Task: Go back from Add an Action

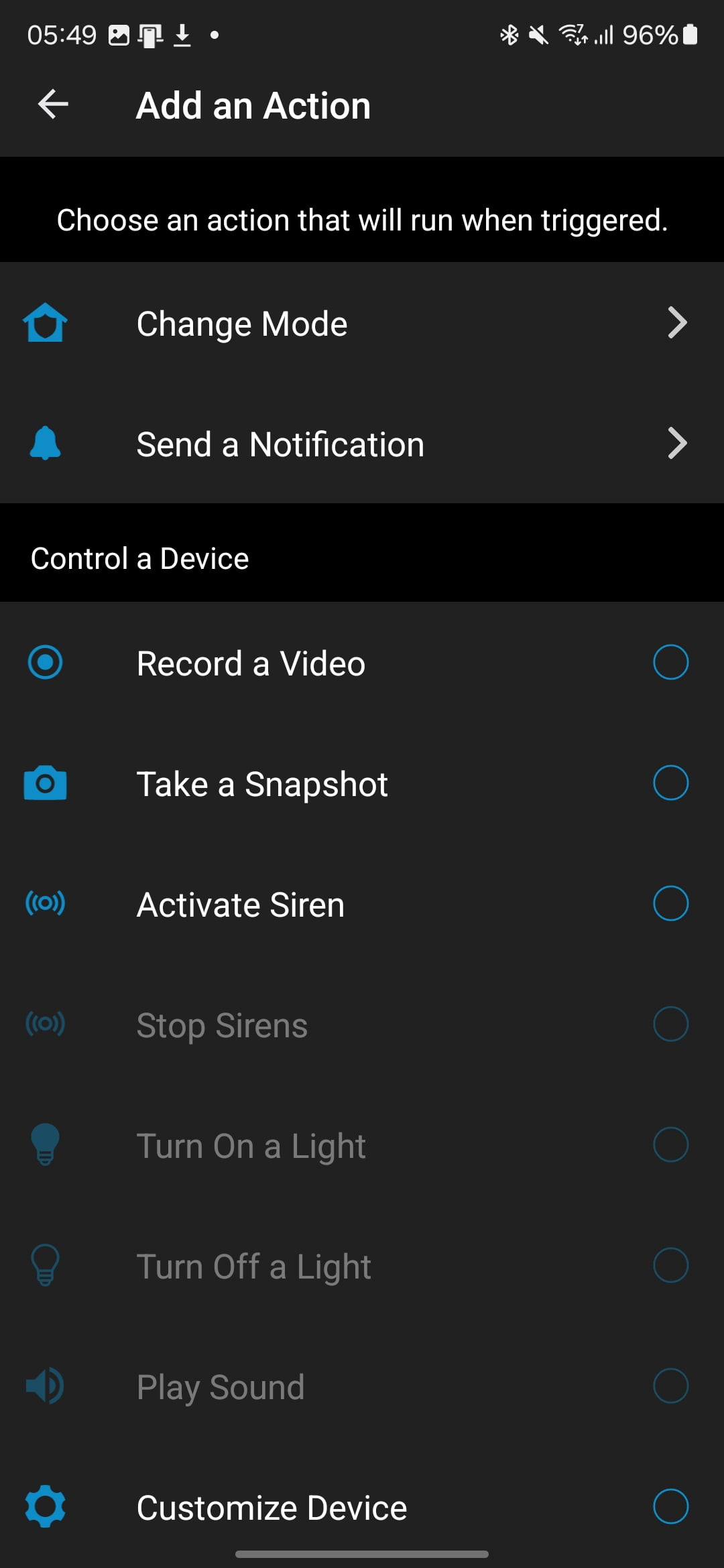Action: [x=53, y=105]
